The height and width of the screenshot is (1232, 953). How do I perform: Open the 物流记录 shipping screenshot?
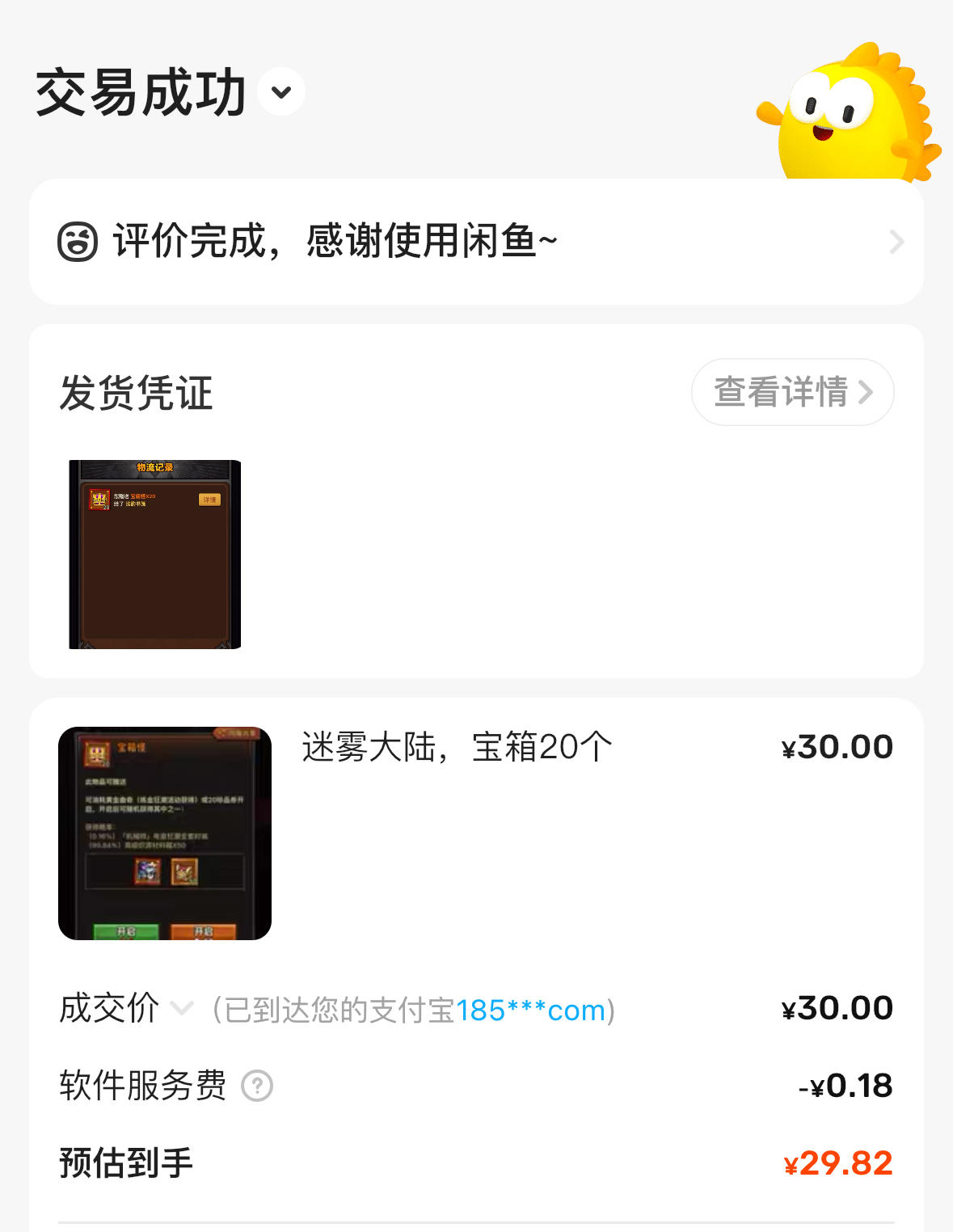click(x=155, y=553)
